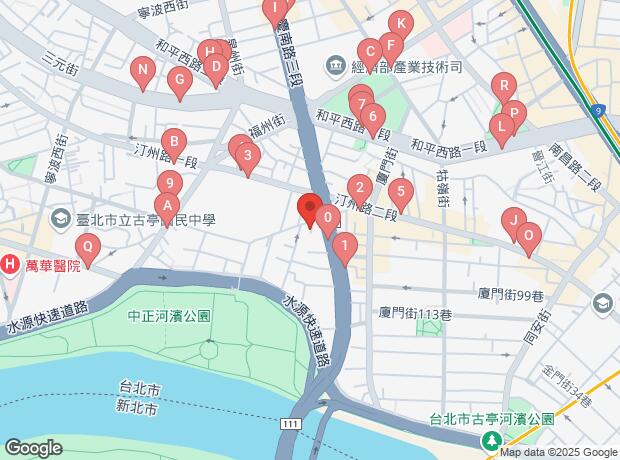Tap map marker 2
Screen dimensions: 620x460
point(360,187)
